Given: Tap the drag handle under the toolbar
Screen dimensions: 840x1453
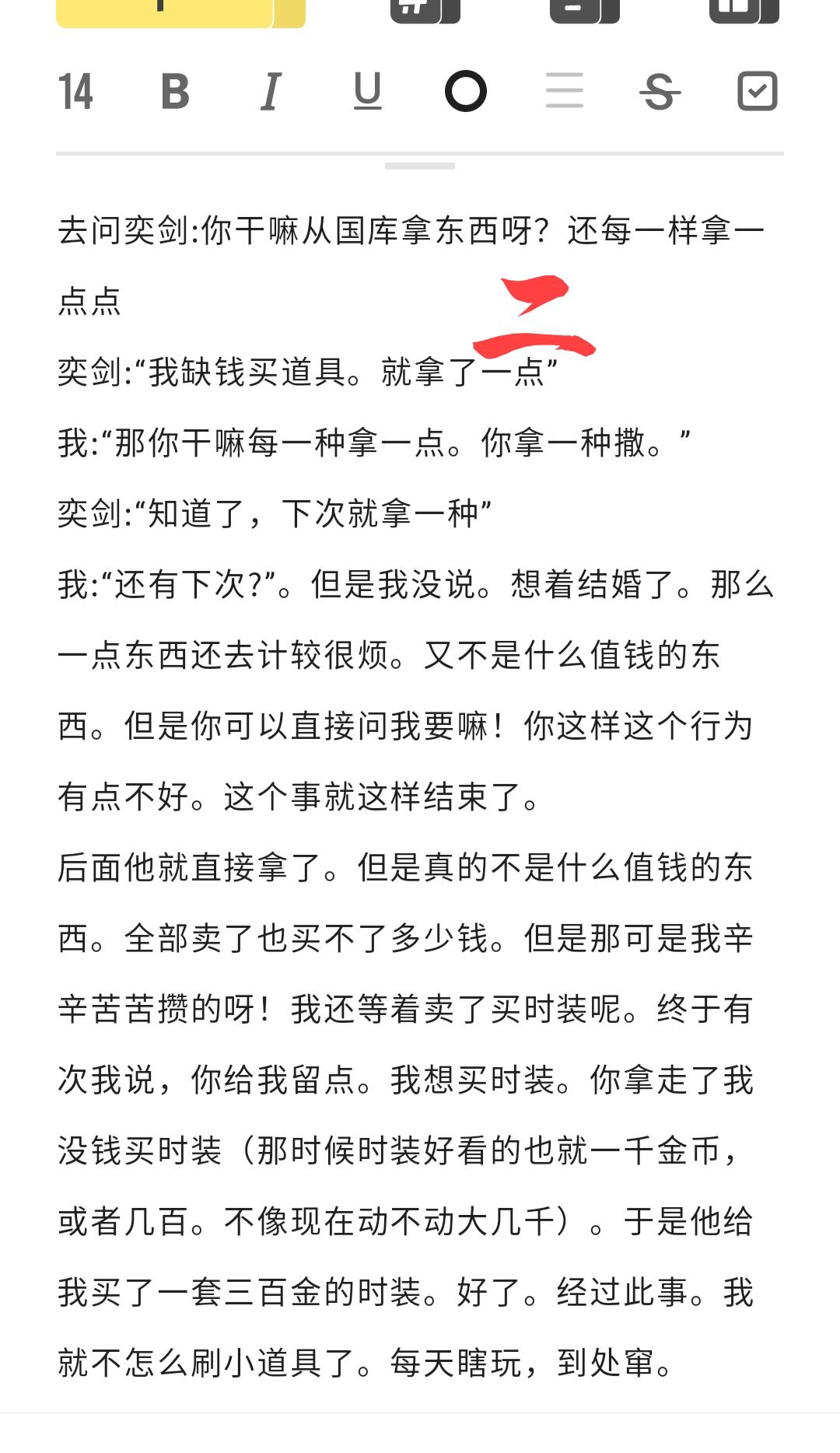Looking at the screenshot, I should pyautogui.click(x=420, y=166).
